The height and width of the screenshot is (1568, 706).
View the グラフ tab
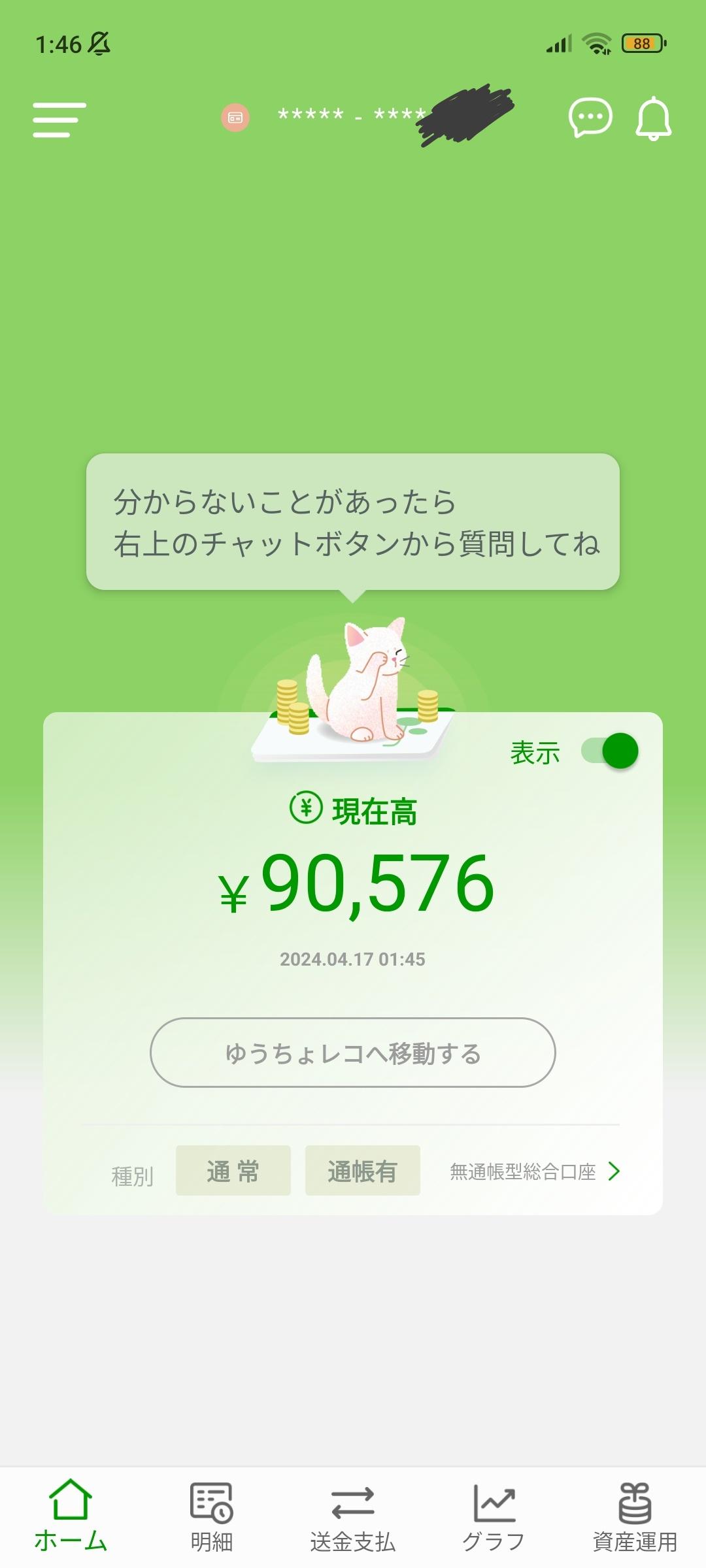click(494, 1516)
